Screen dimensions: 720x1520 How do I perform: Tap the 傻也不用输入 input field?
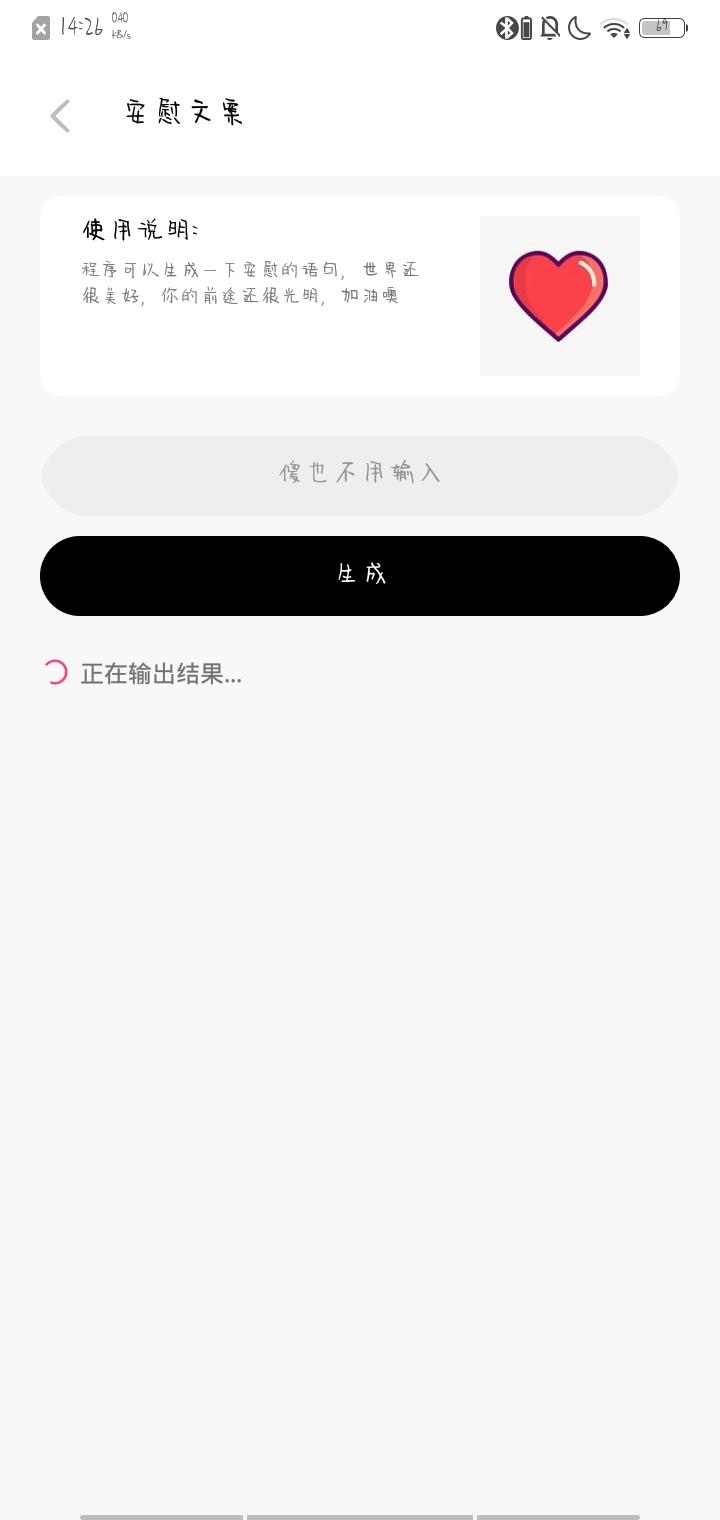pyautogui.click(x=360, y=475)
